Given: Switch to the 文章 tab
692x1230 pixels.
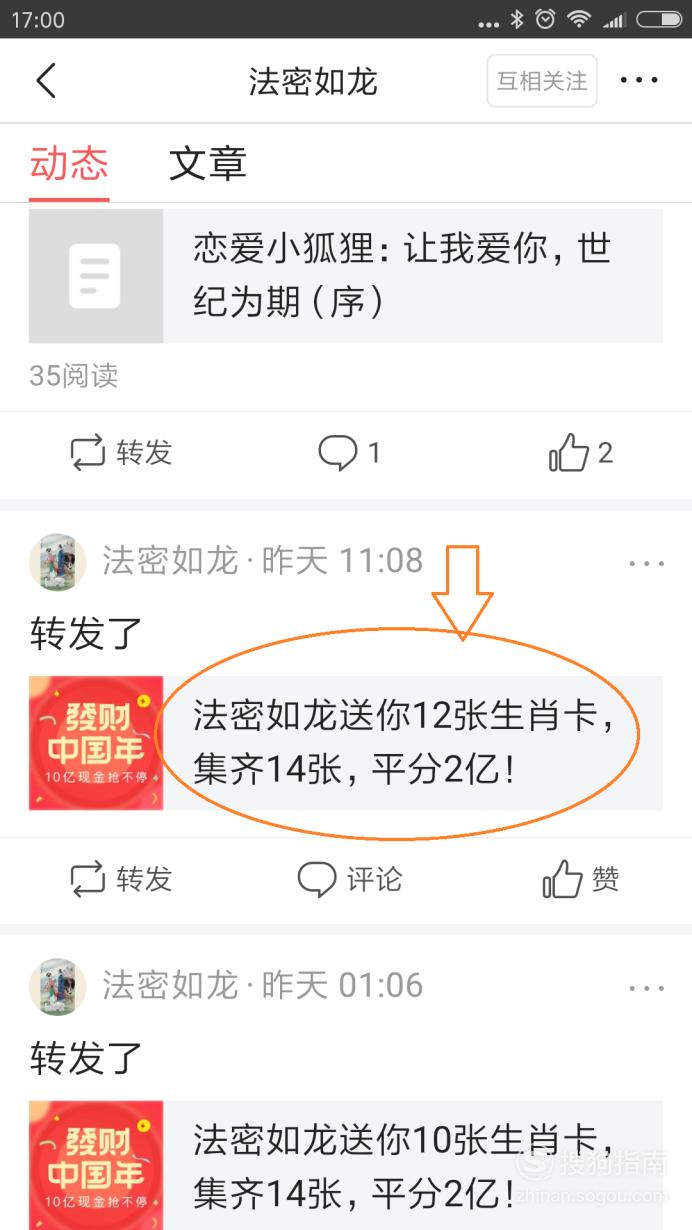Looking at the screenshot, I should 207,163.
